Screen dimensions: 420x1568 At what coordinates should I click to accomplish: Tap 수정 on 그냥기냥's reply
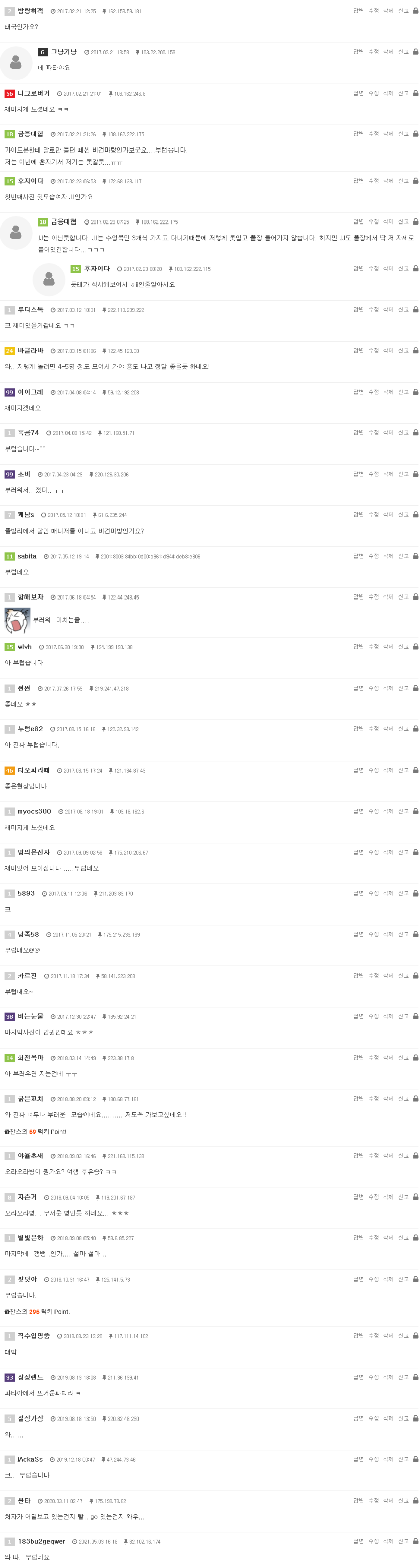[x=373, y=52]
